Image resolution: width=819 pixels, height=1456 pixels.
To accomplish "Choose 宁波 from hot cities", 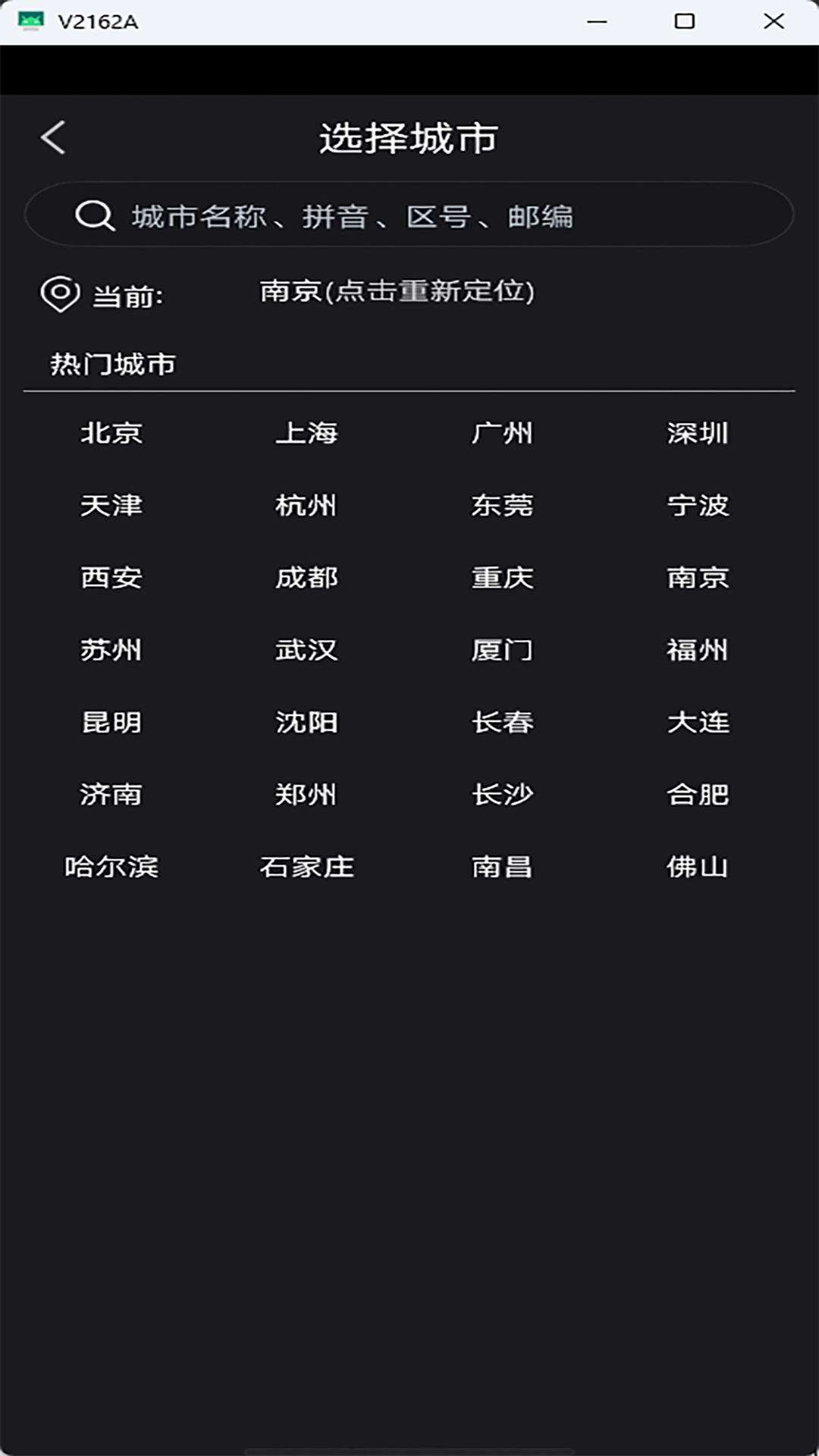I will point(698,506).
